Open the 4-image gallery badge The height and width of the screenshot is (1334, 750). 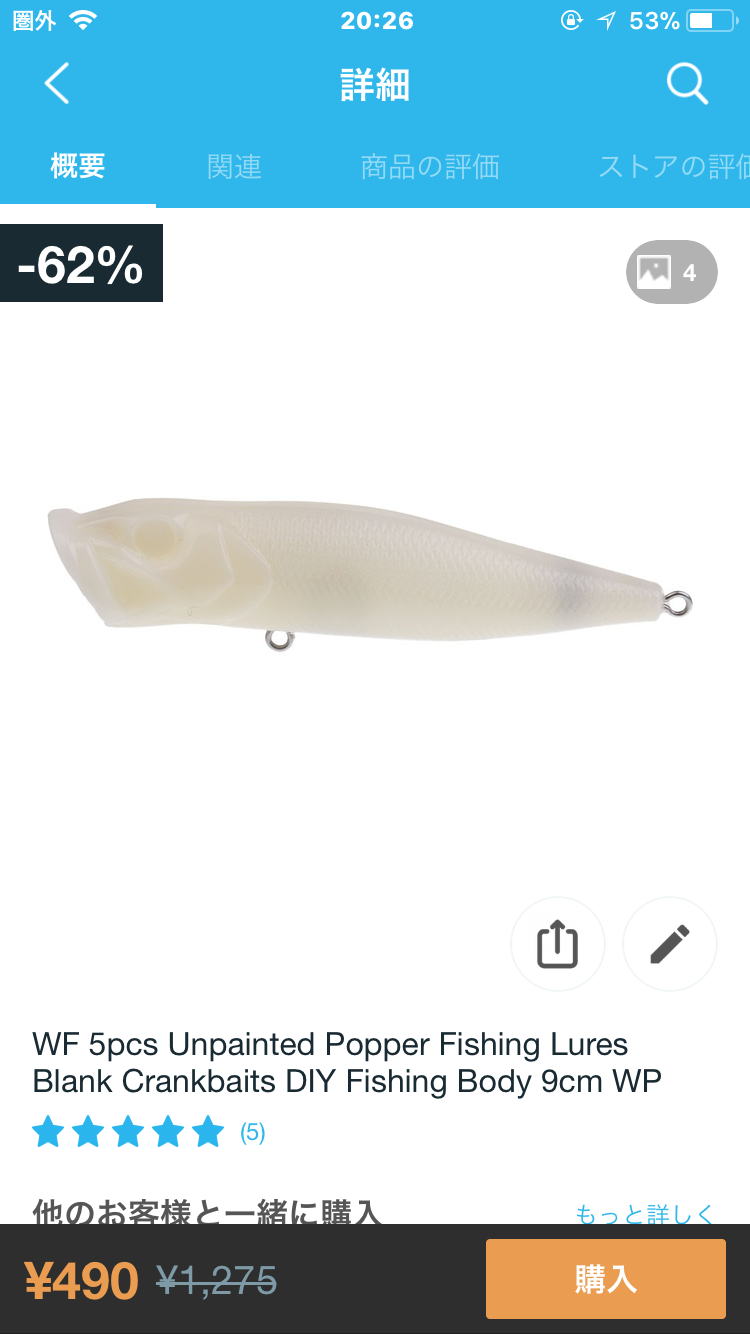tap(672, 272)
